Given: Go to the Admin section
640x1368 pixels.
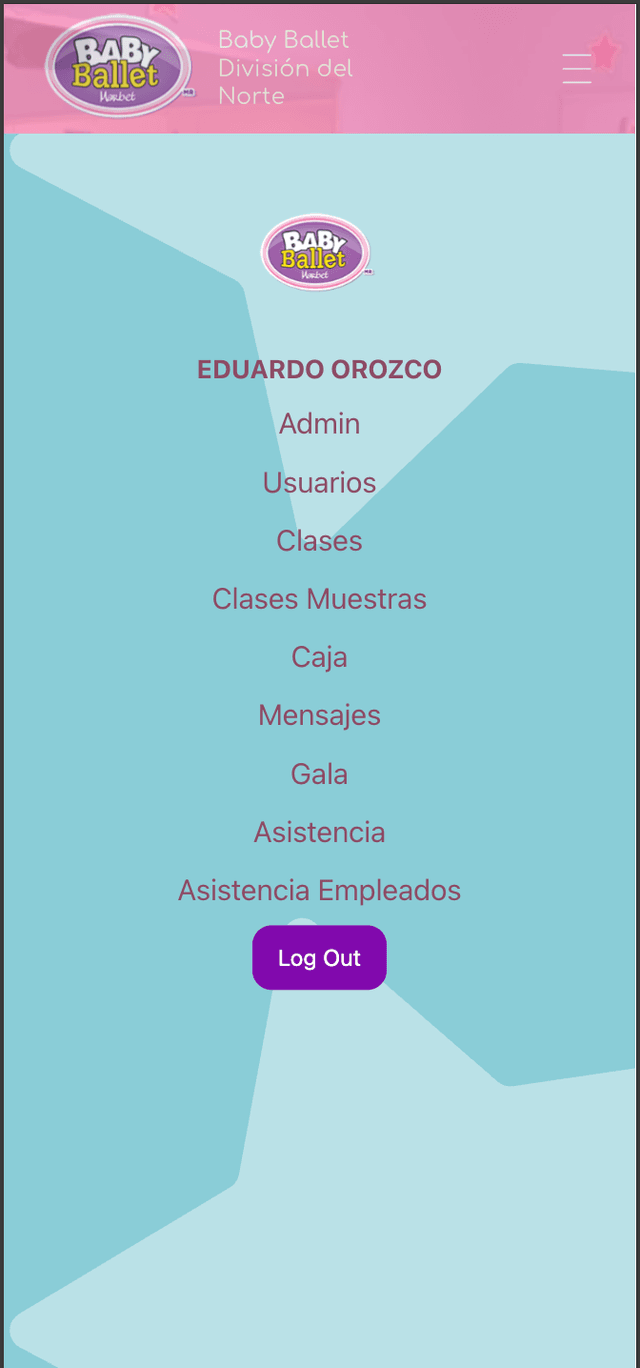Looking at the screenshot, I should click(320, 424).
